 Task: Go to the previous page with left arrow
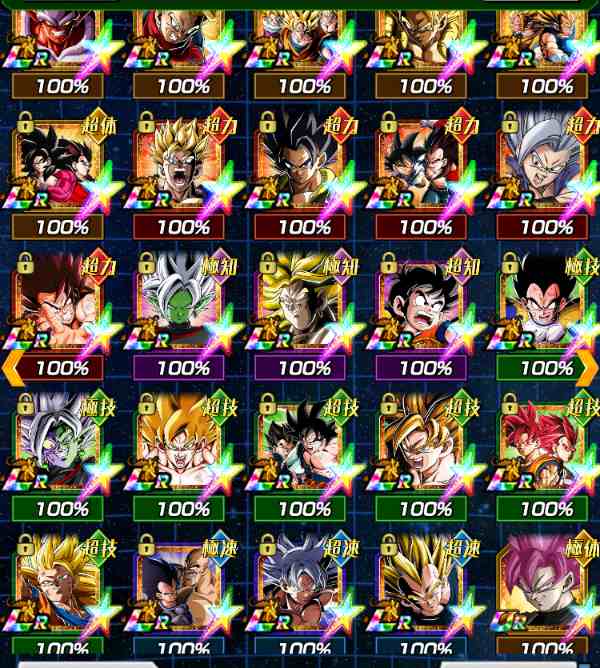coord(13,367)
